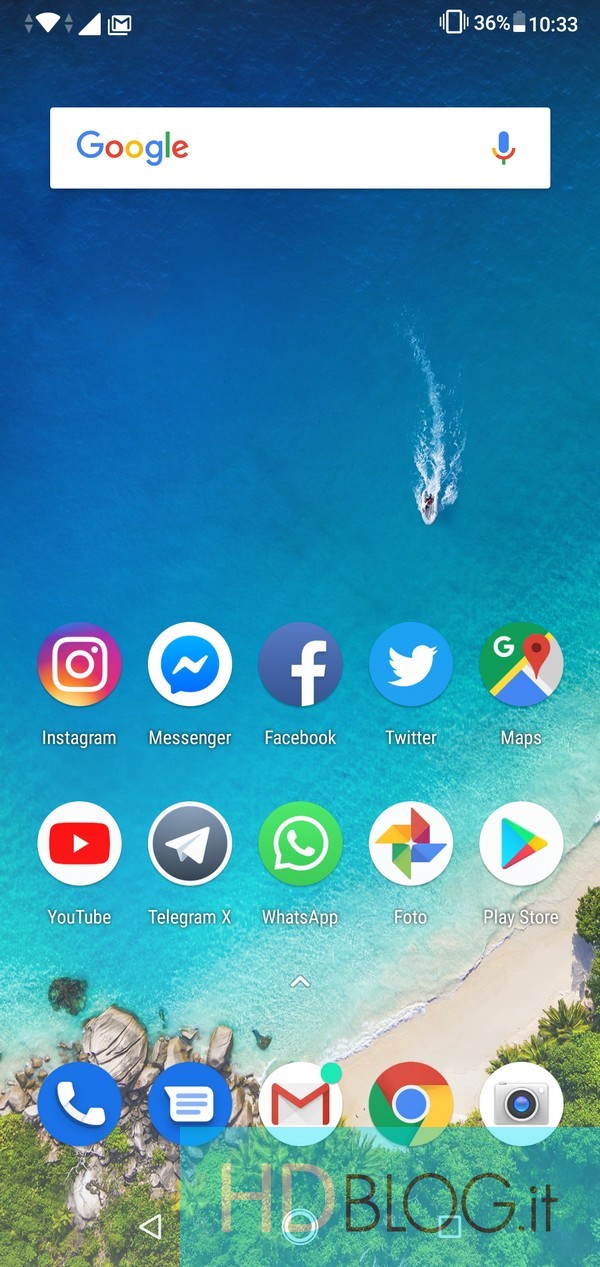This screenshot has width=600, height=1267.
Task: Open the Chrome browser
Action: (x=411, y=1104)
